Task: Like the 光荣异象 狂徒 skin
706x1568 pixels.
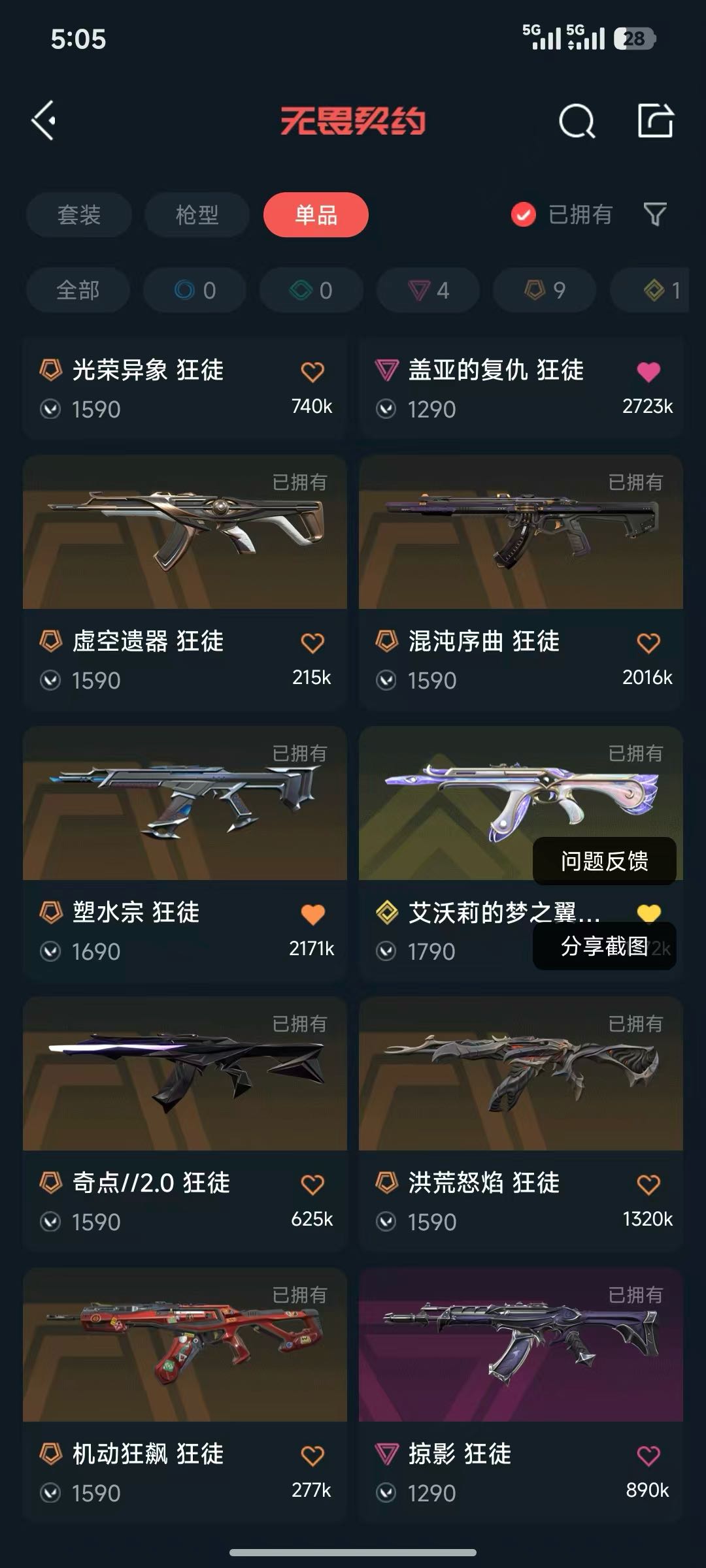Action: click(x=312, y=372)
